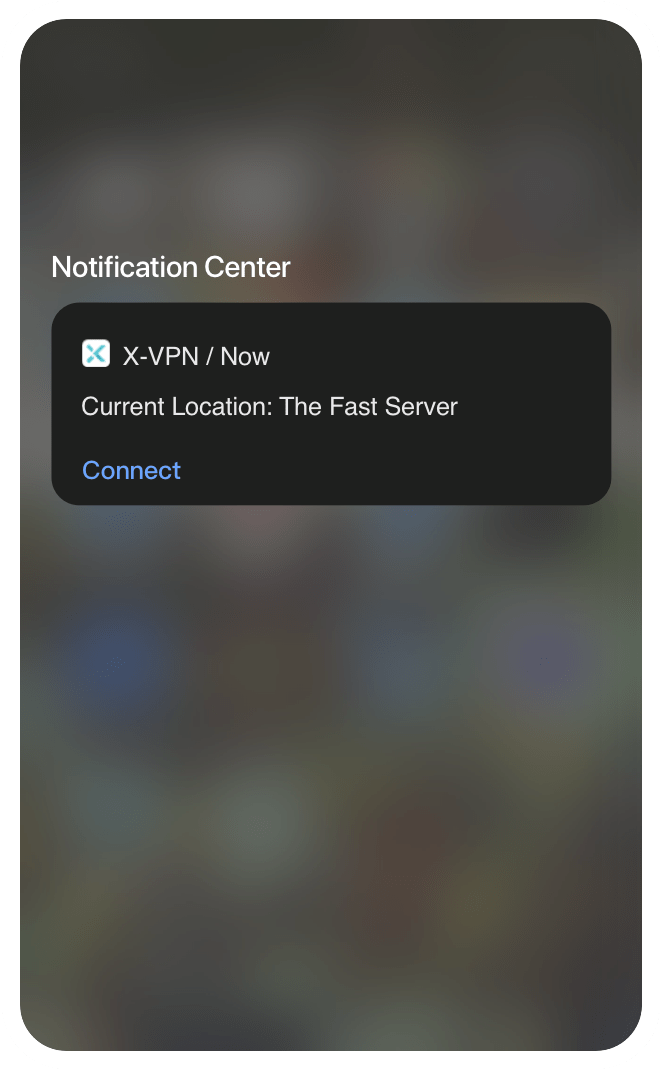This screenshot has width=662, height=1070.
Task: Open the X-VPN Current Location notification
Action: (x=331, y=404)
